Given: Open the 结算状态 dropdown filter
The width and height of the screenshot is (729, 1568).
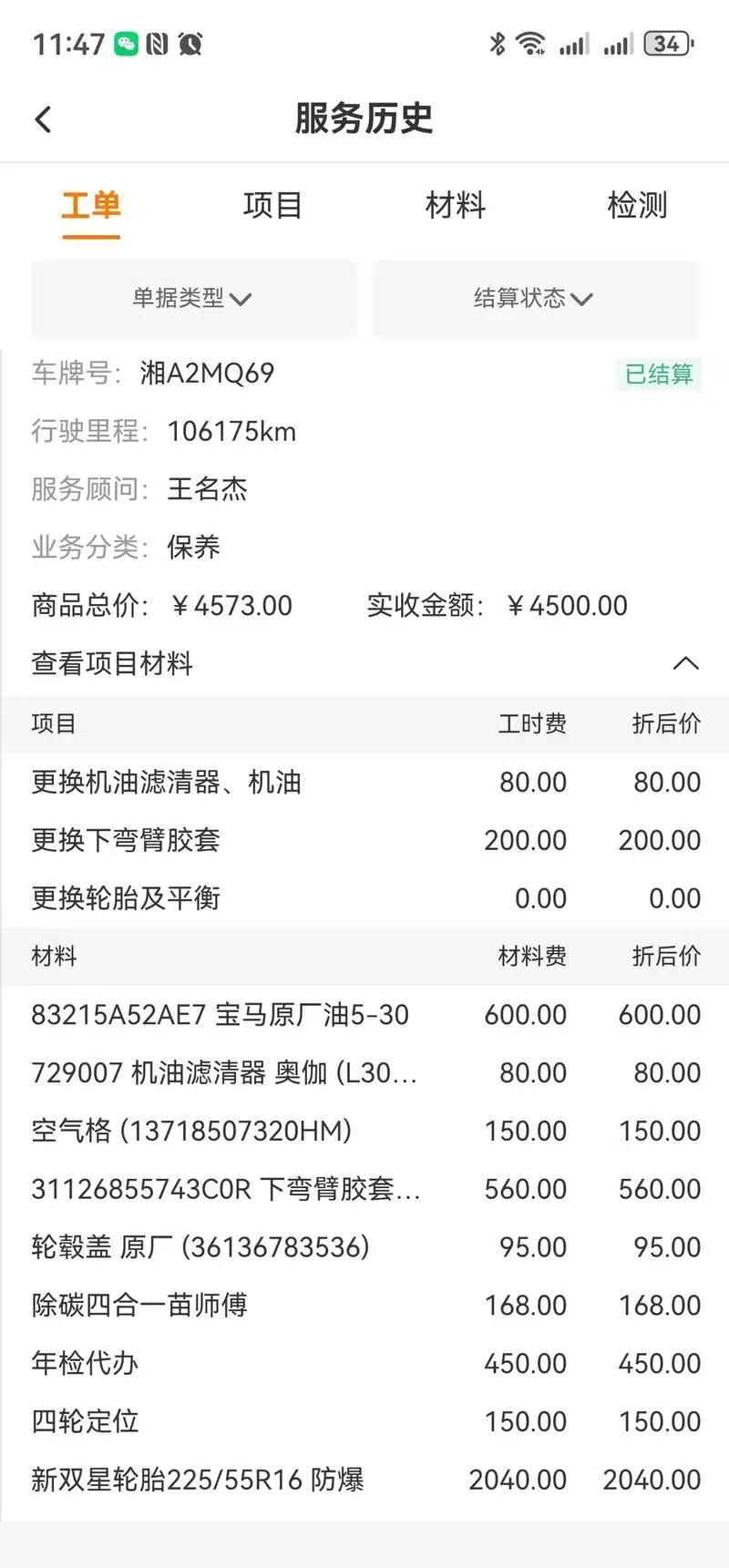Looking at the screenshot, I should [535, 298].
